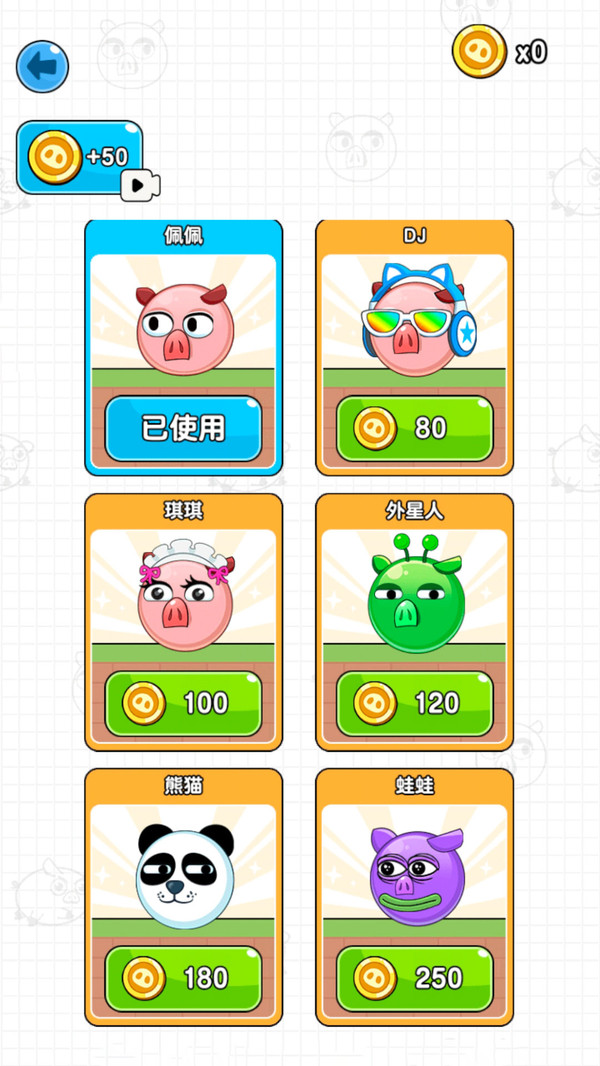Buy the 熊猫 skin for 180 coins

pos(183,978)
